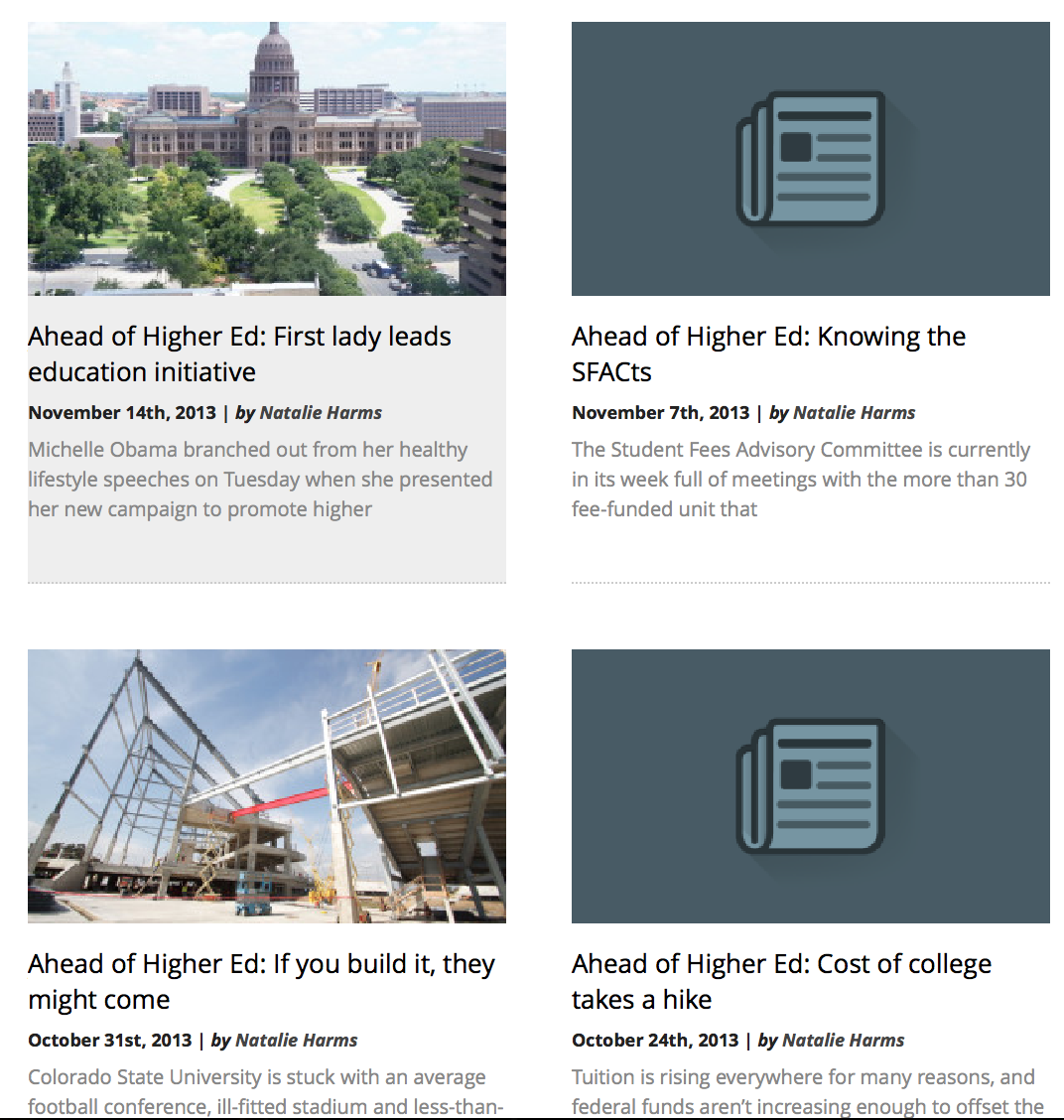This screenshot has height=1120, width=1064.
Task: Open 'Cost of college takes a hike' article
Action: coord(781,981)
